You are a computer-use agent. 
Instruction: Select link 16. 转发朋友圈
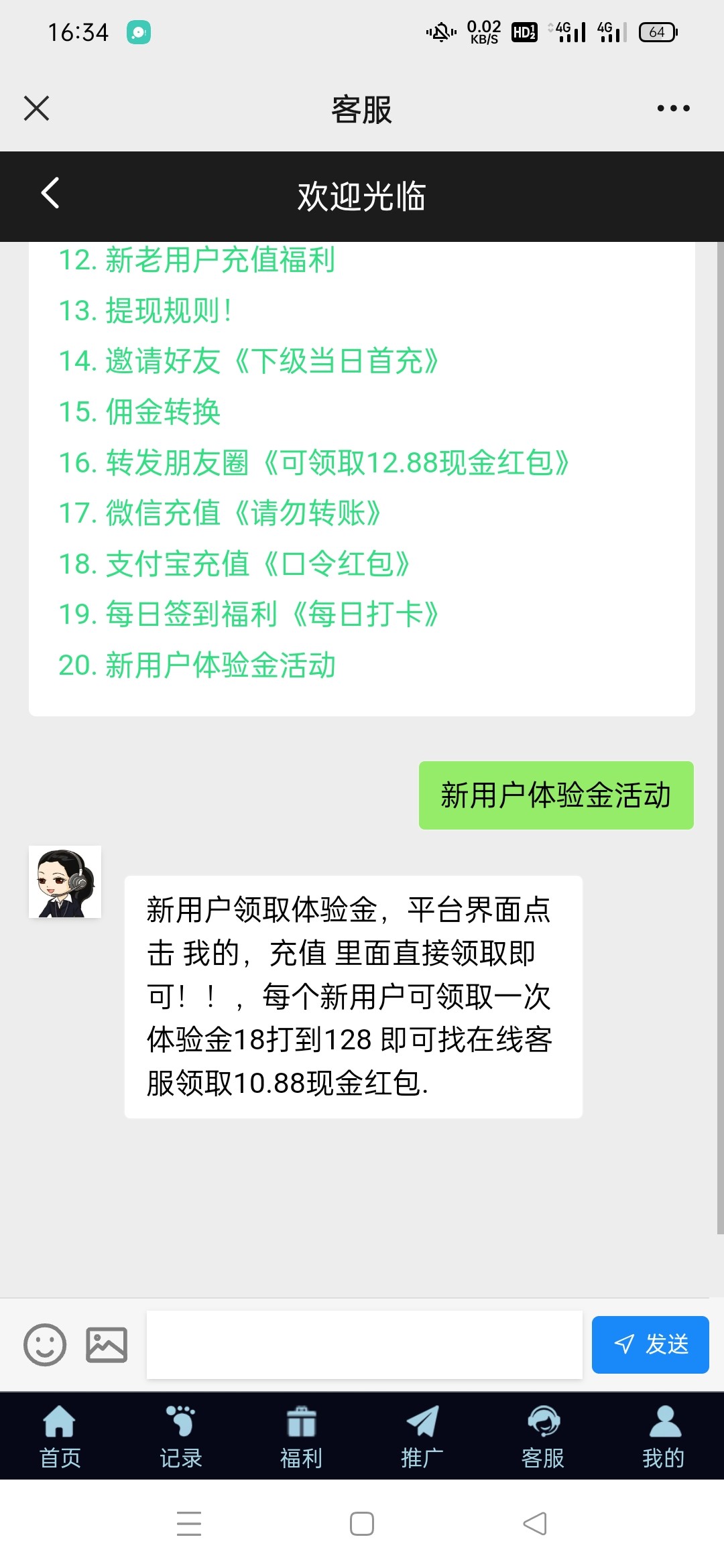314,462
